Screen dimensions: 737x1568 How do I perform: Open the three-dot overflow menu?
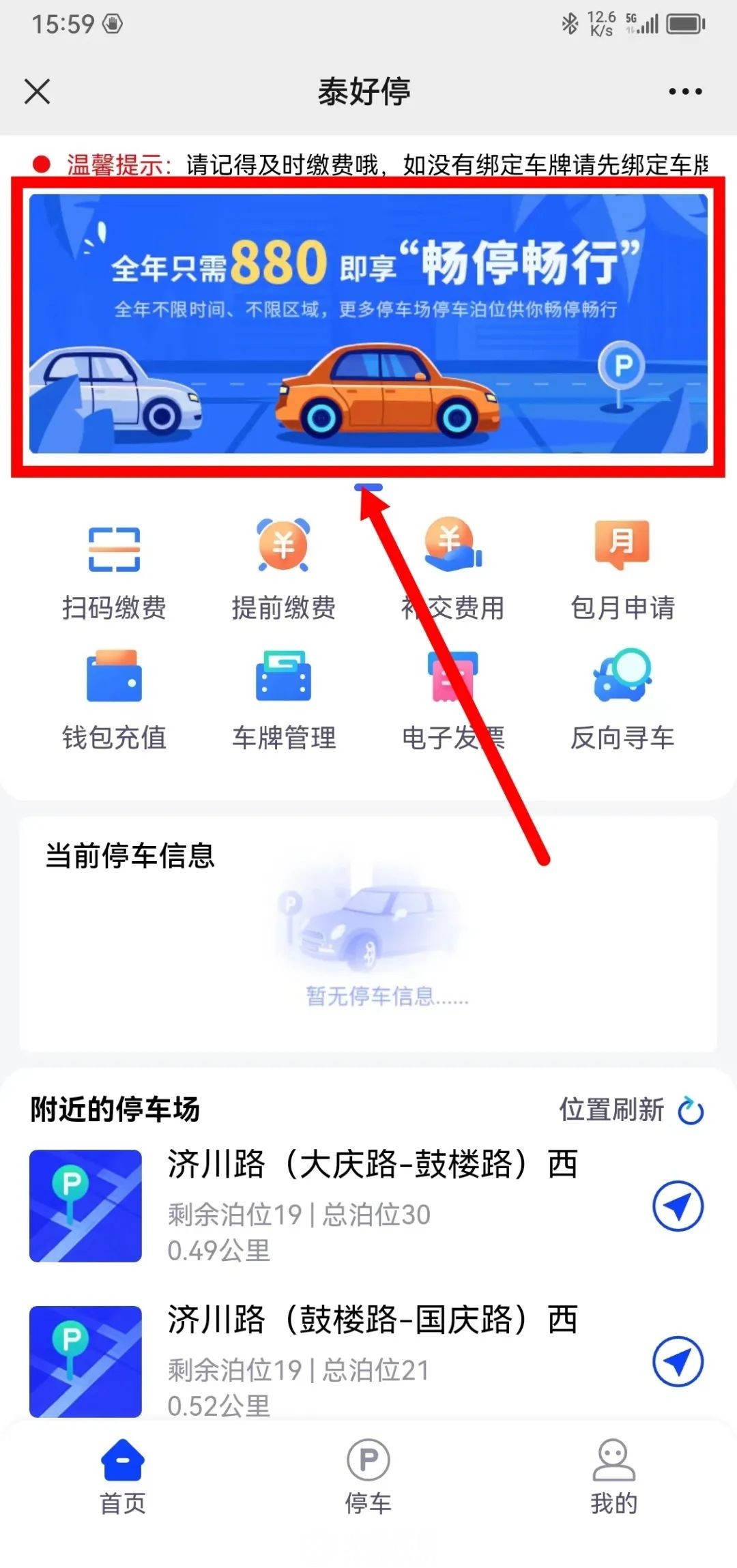[685, 91]
